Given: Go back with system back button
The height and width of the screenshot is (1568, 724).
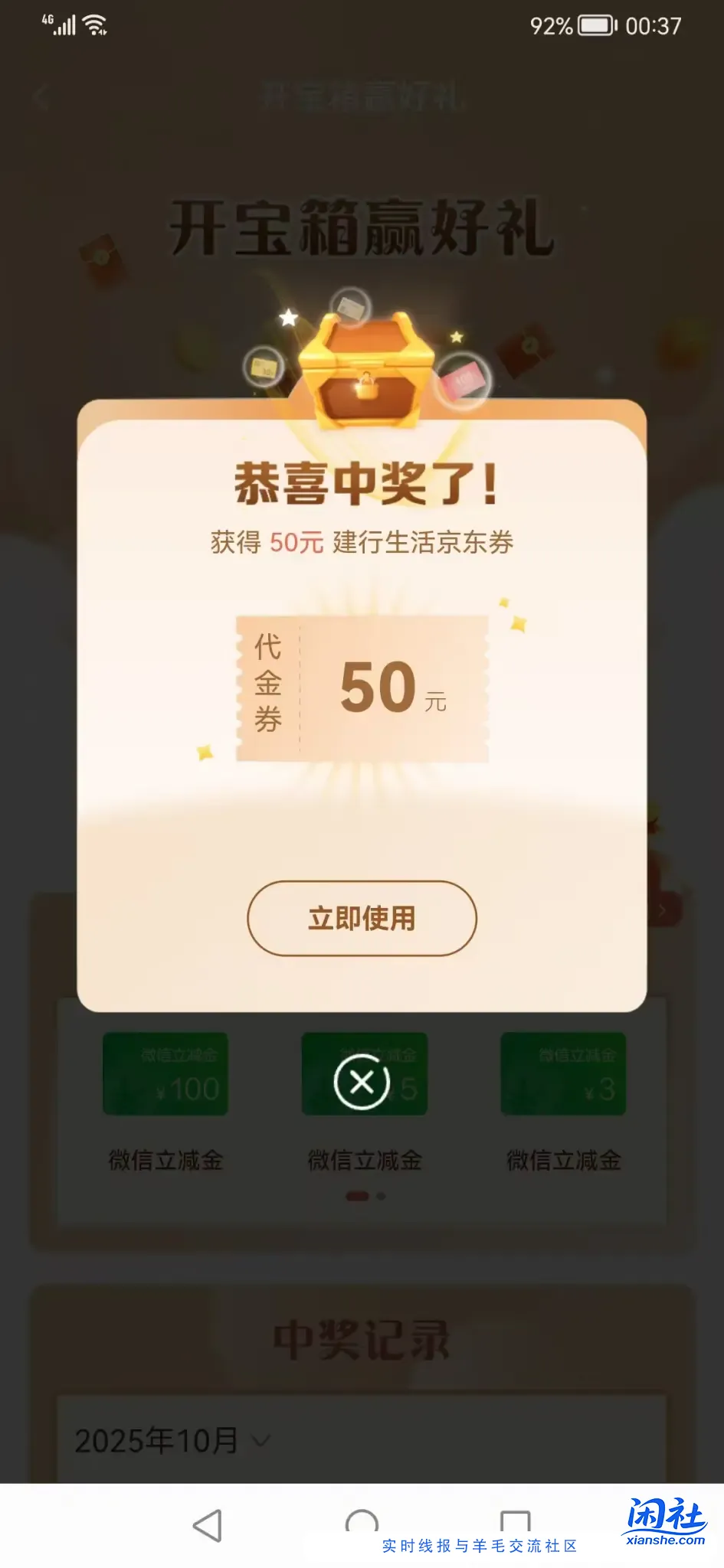Looking at the screenshot, I should 208,1526.
